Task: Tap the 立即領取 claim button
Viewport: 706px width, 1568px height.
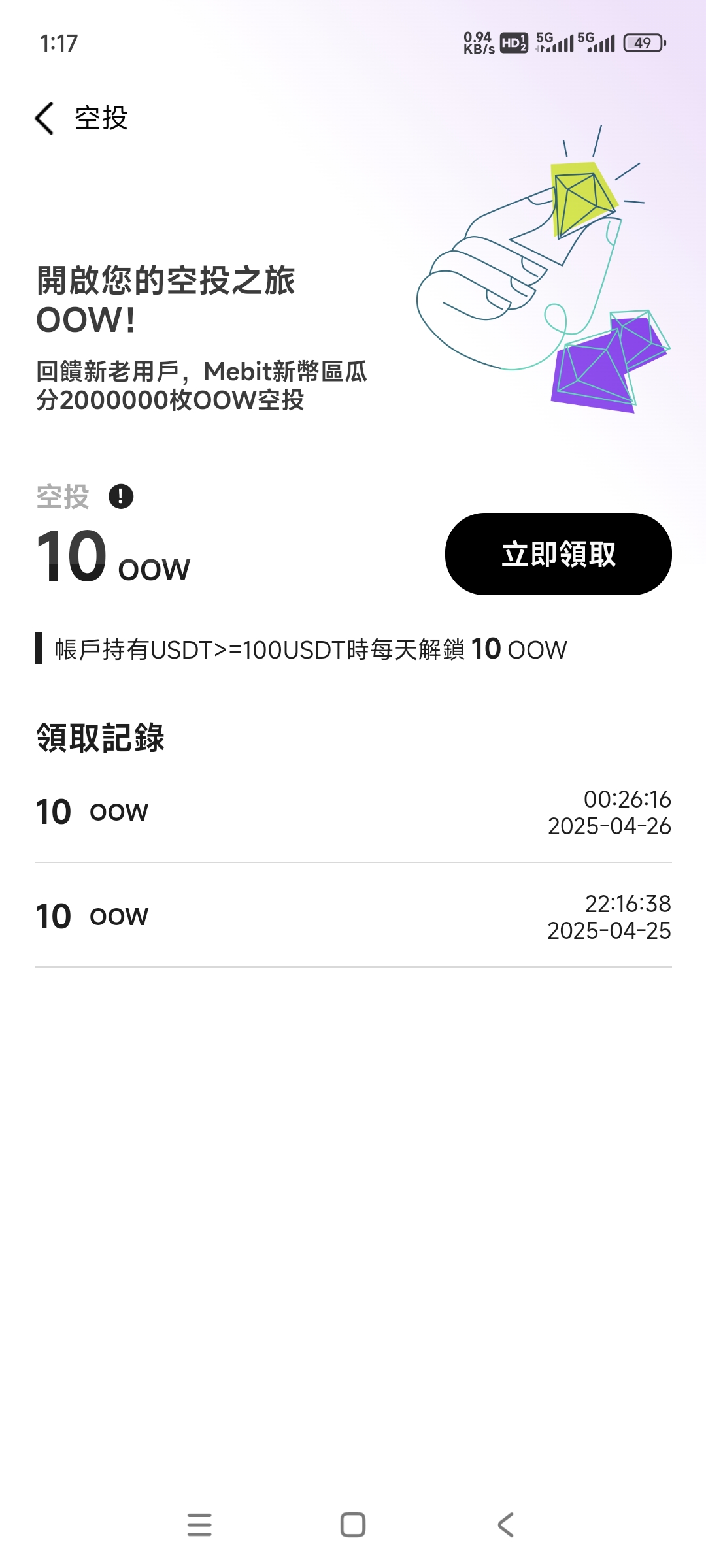Action: (x=558, y=554)
